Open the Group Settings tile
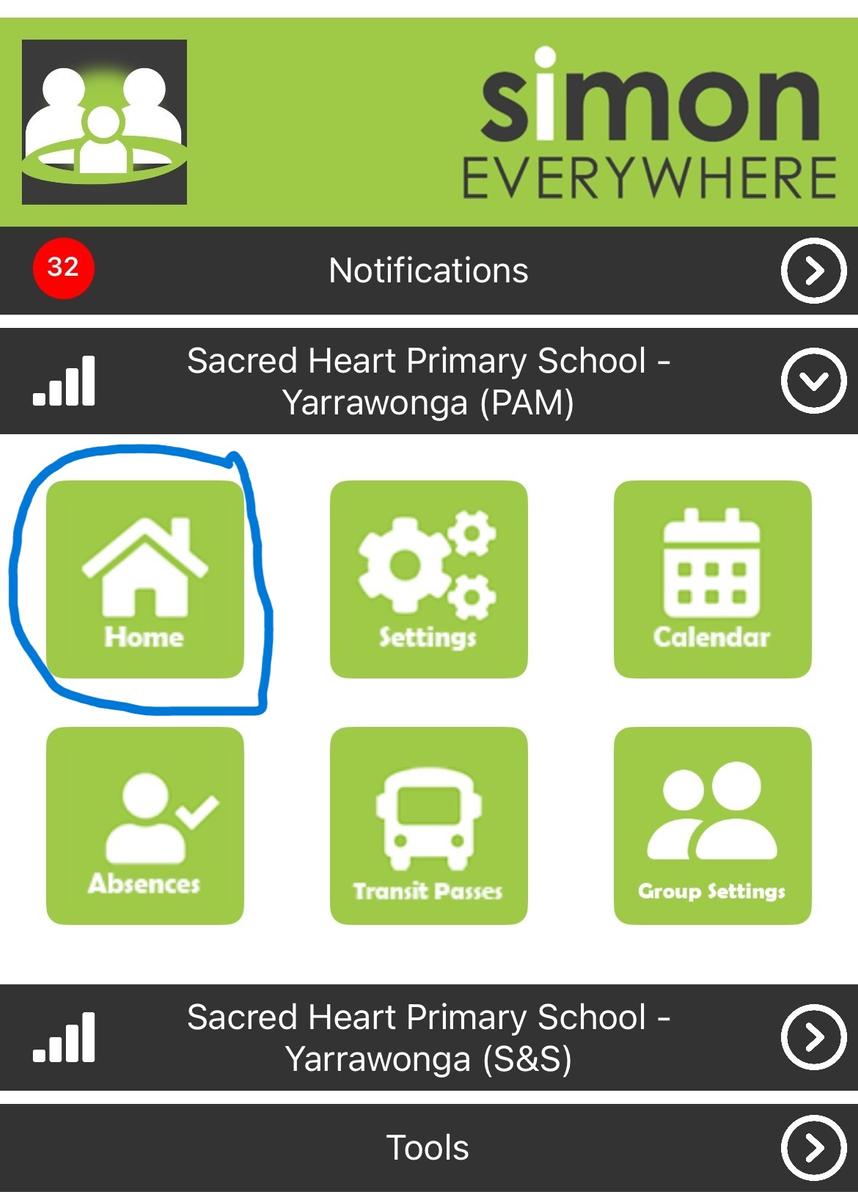The height and width of the screenshot is (1200, 858). point(712,825)
